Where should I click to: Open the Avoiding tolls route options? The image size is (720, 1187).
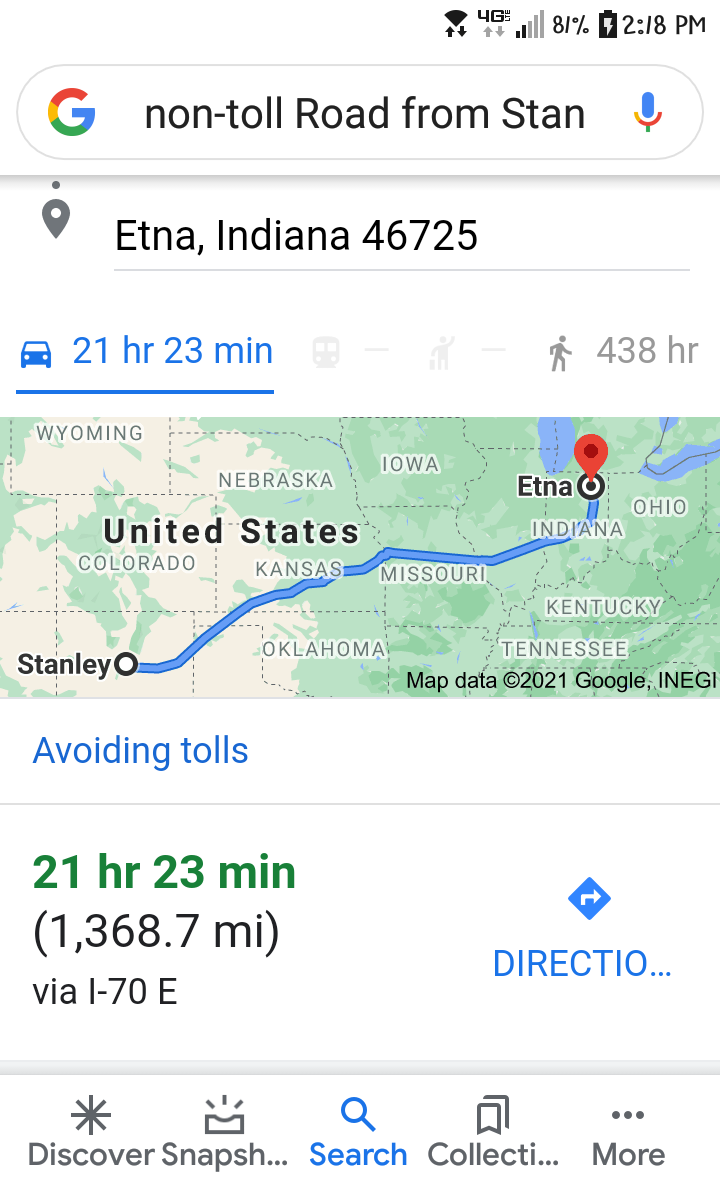pyautogui.click(x=140, y=751)
